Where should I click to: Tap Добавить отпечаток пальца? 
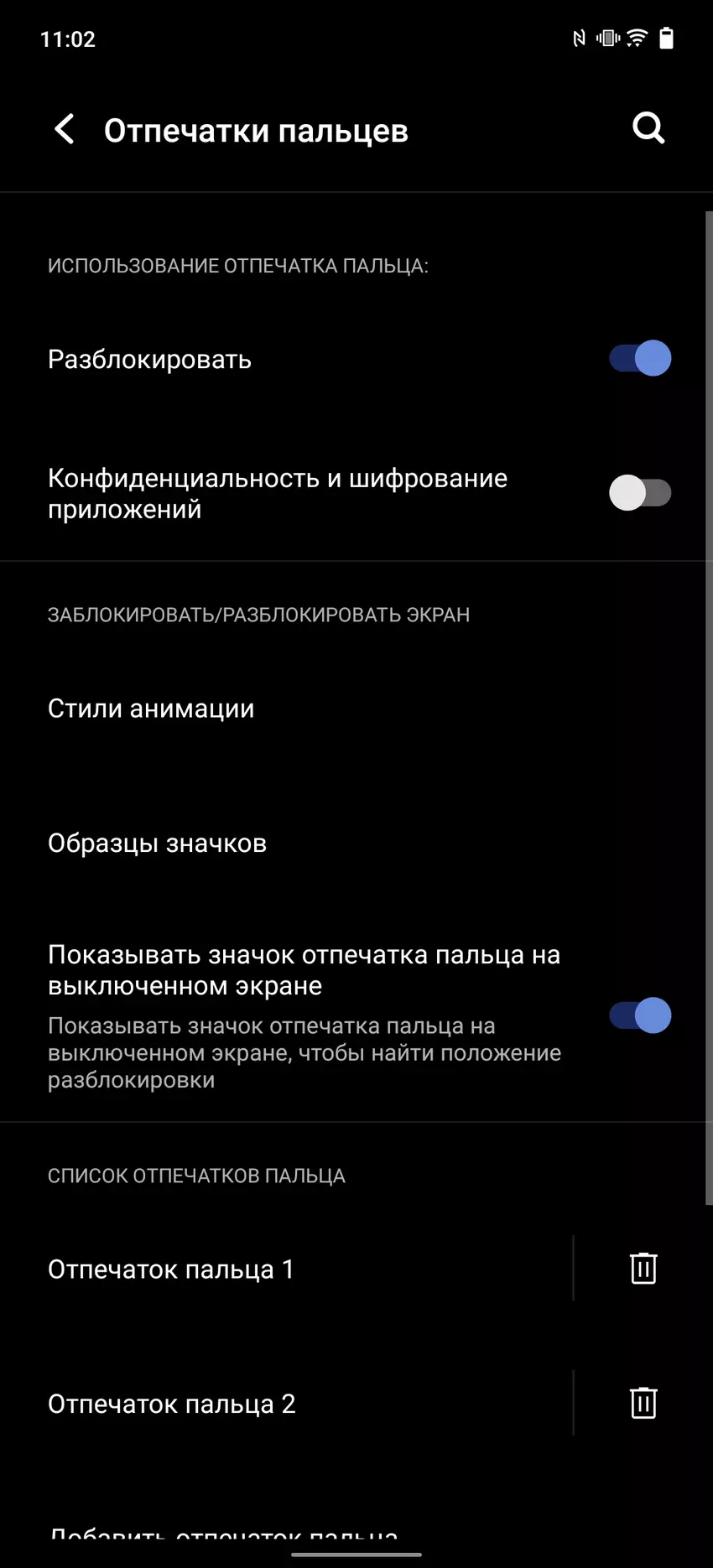click(x=223, y=1536)
